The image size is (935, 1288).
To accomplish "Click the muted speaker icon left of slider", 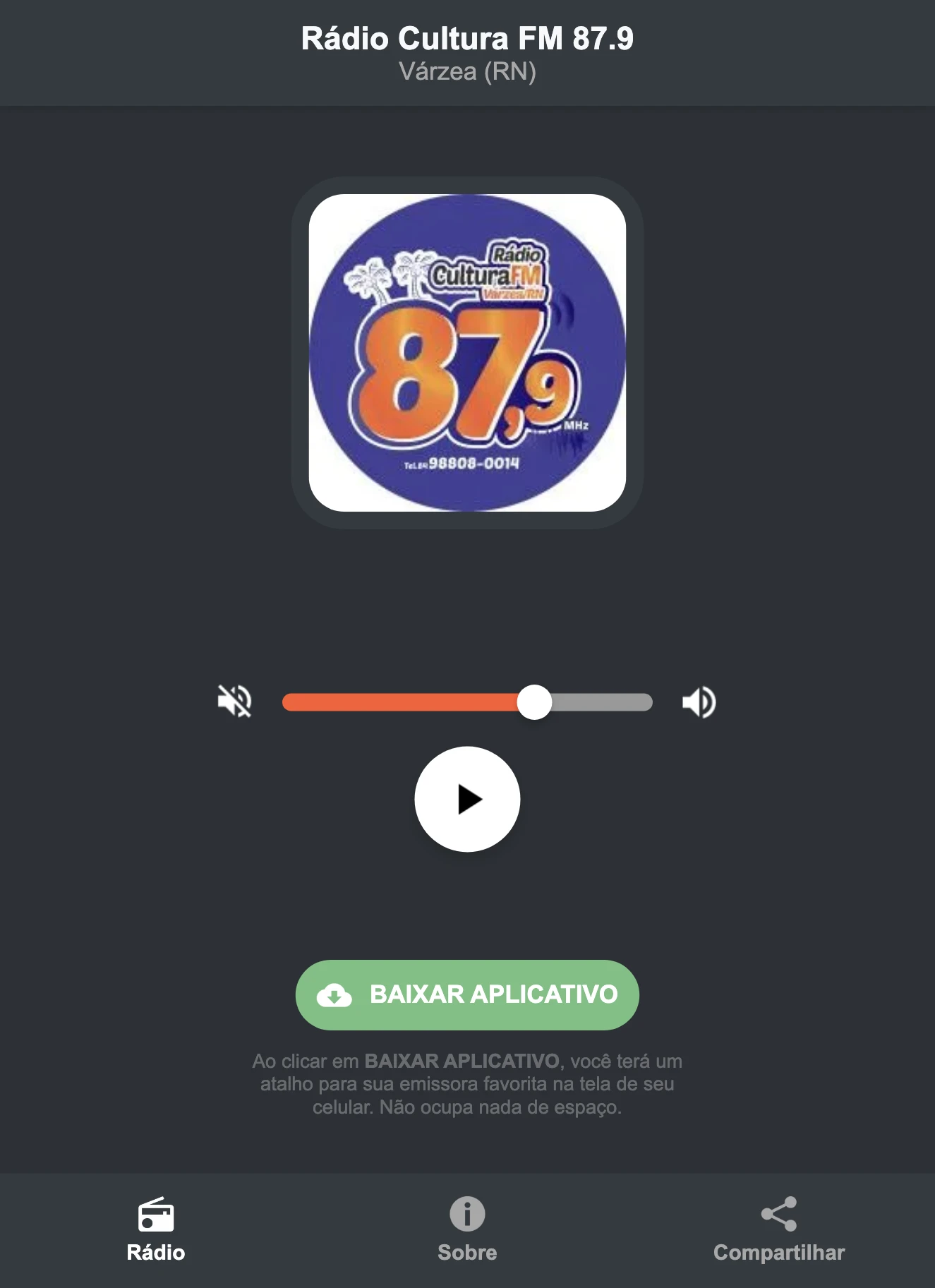I will (235, 701).
